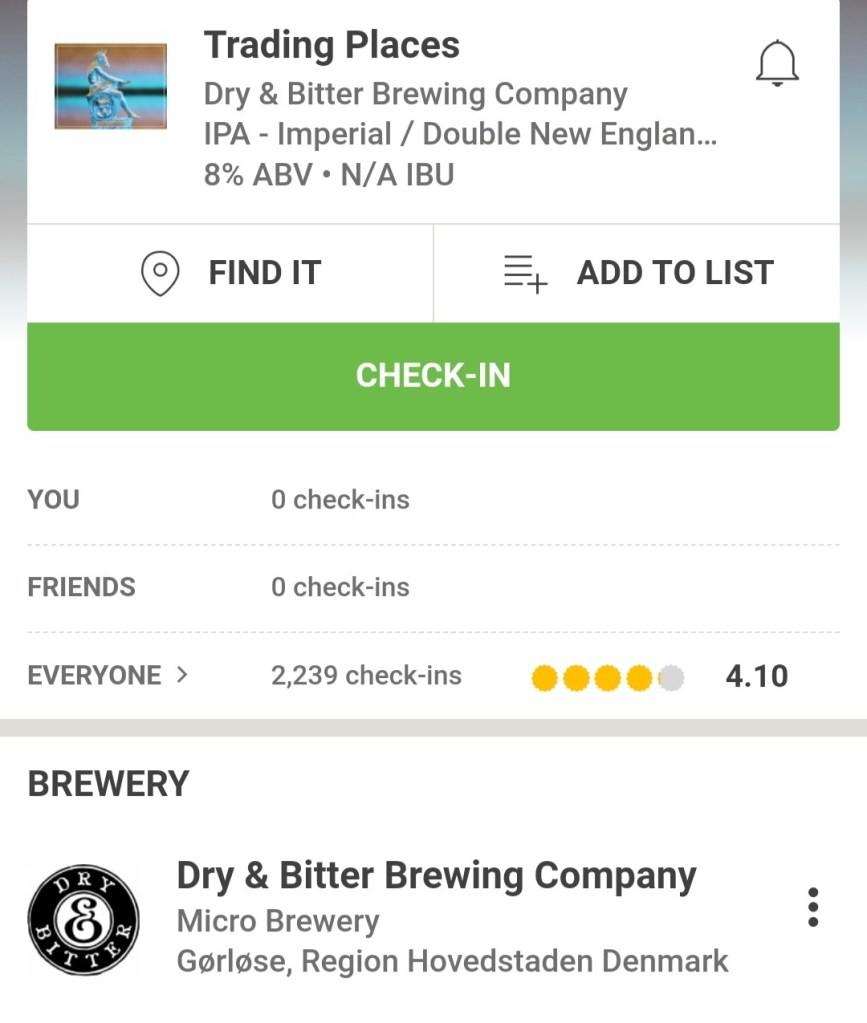This screenshot has height=1023, width=867.
Task: Open the Trading Places beer label image
Action: point(110,86)
